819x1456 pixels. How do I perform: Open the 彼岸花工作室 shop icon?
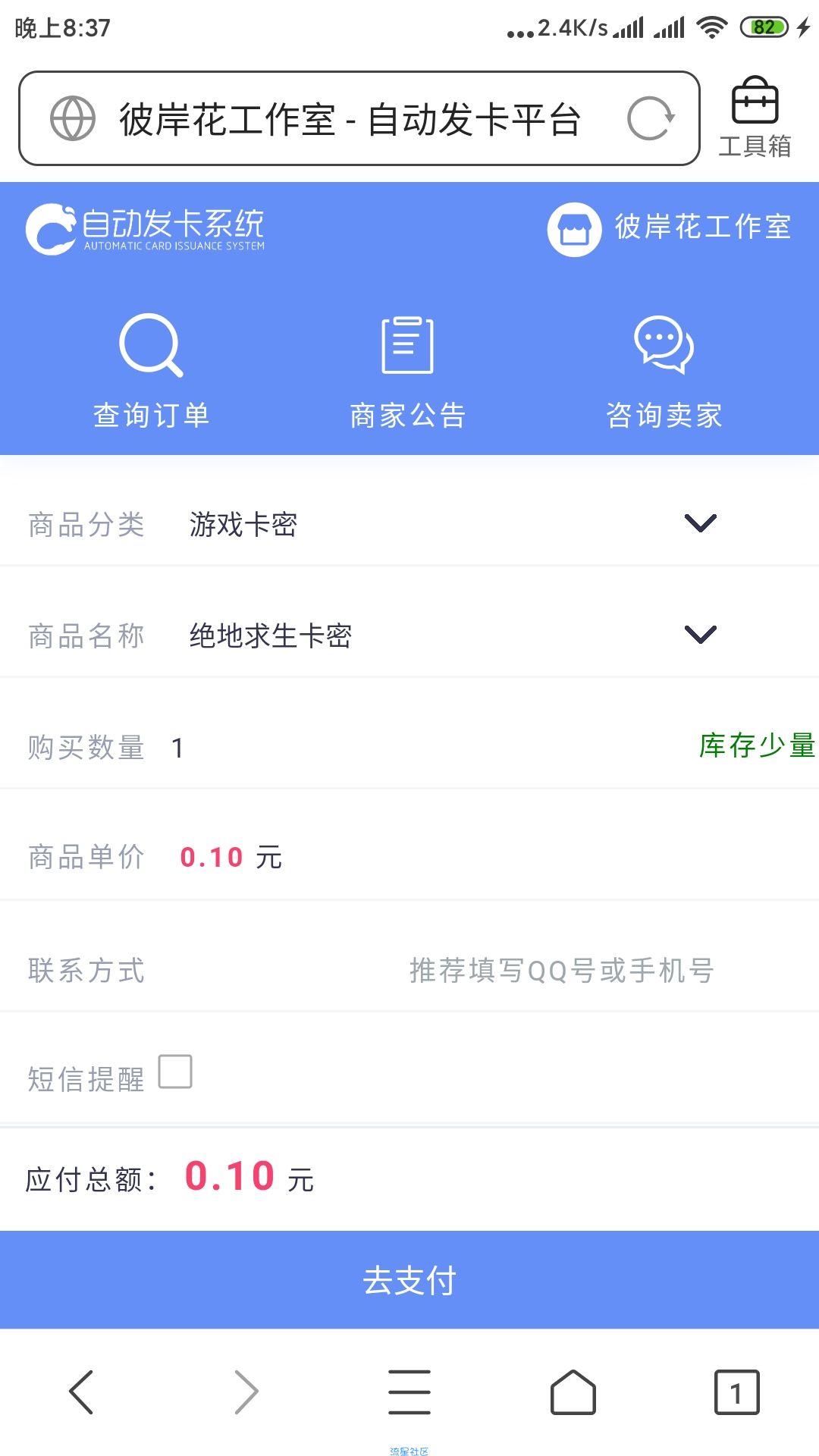[575, 229]
